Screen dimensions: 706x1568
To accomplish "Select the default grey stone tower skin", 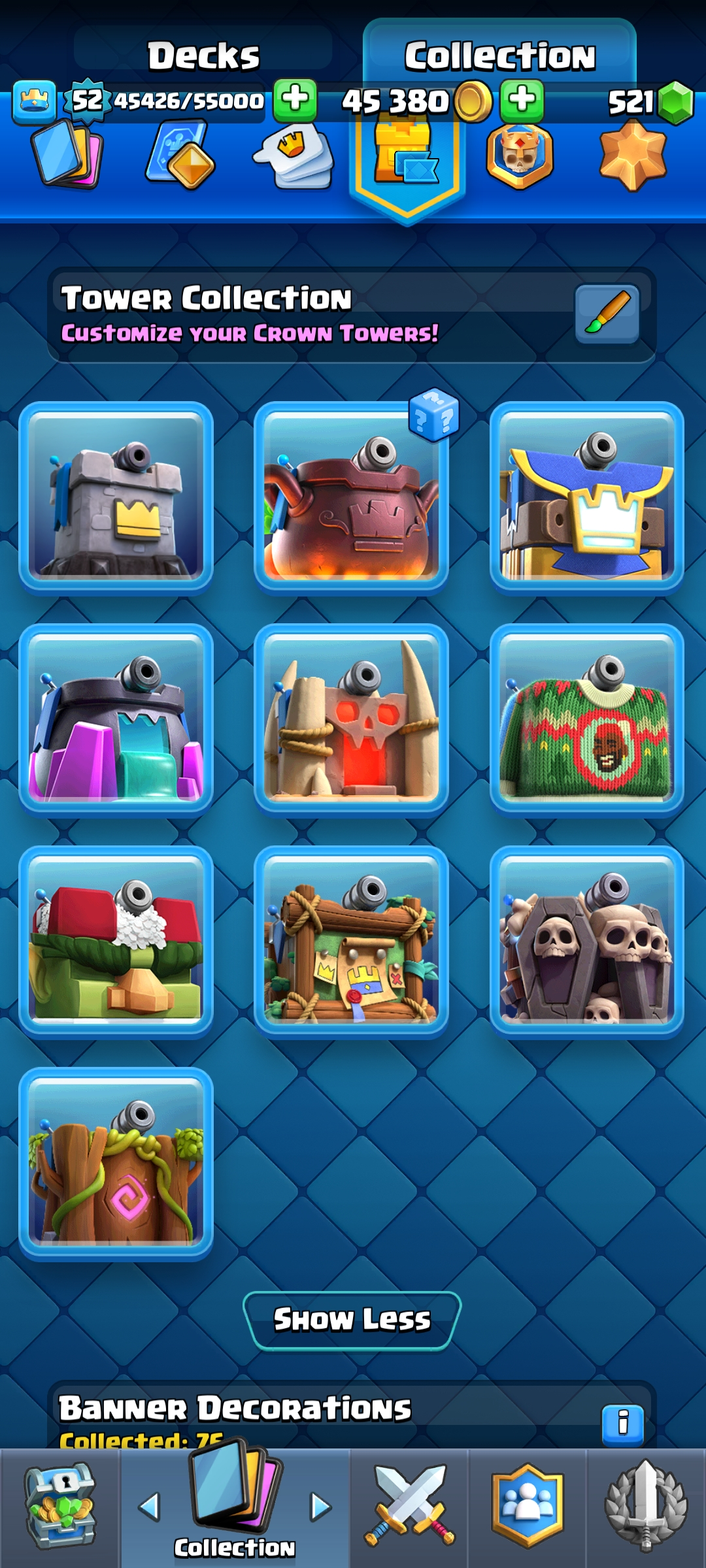I will pos(116,497).
